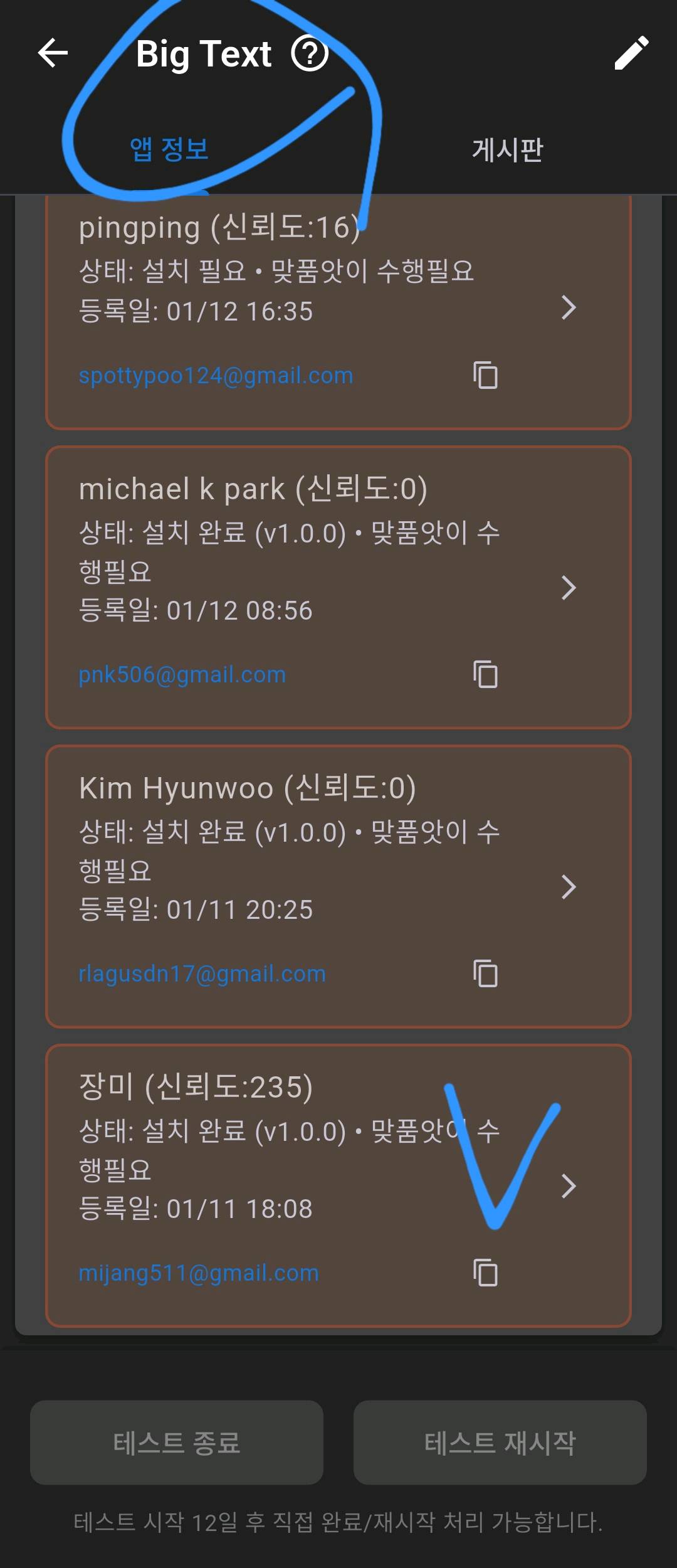The width and height of the screenshot is (677, 1568).
Task: Open the help icon beside Big Text
Action: pyautogui.click(x=310, y=54)
